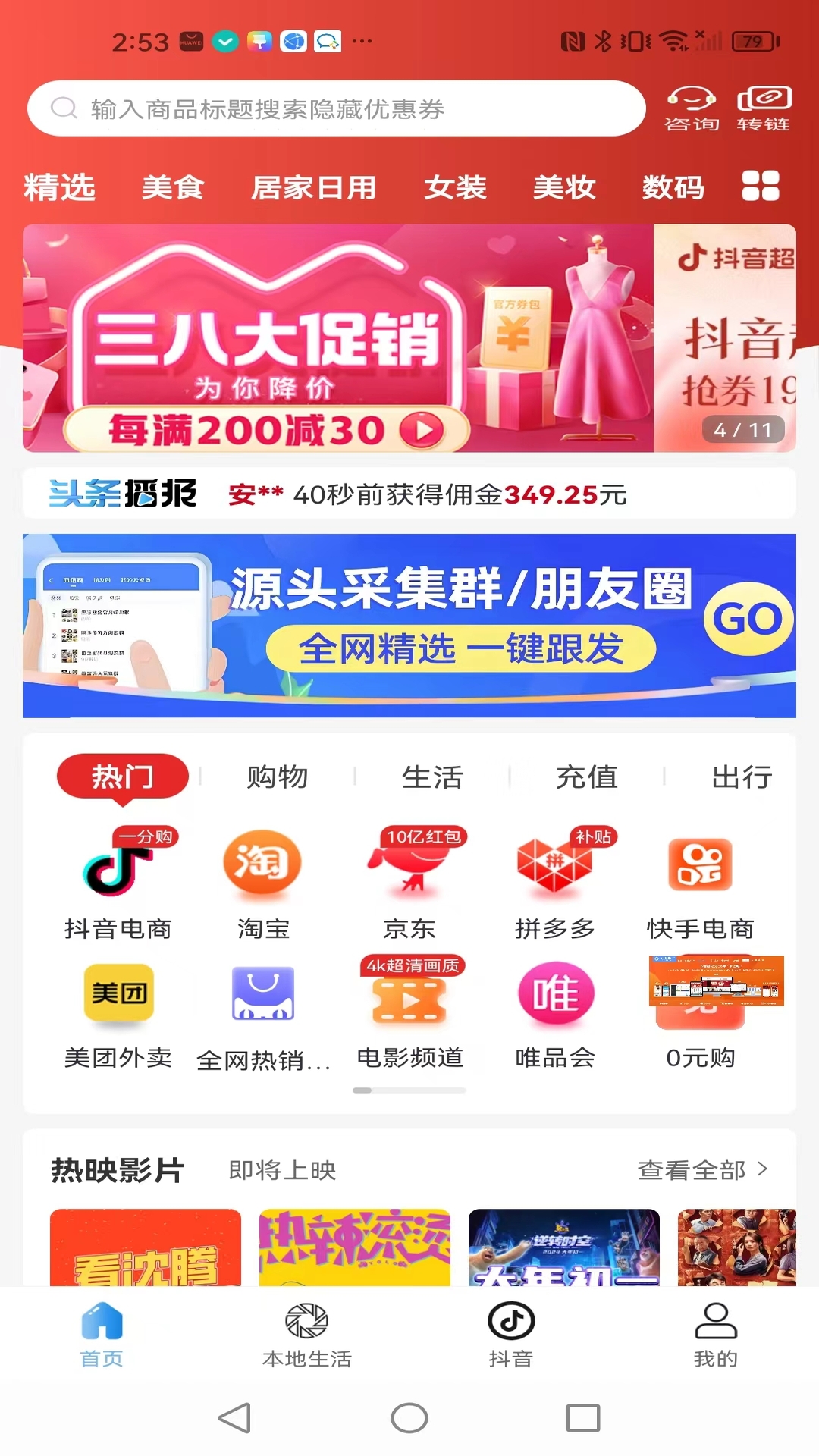Open the 电影频道 shortcut
This screenshot has width=819, height=1456.
409,1014
